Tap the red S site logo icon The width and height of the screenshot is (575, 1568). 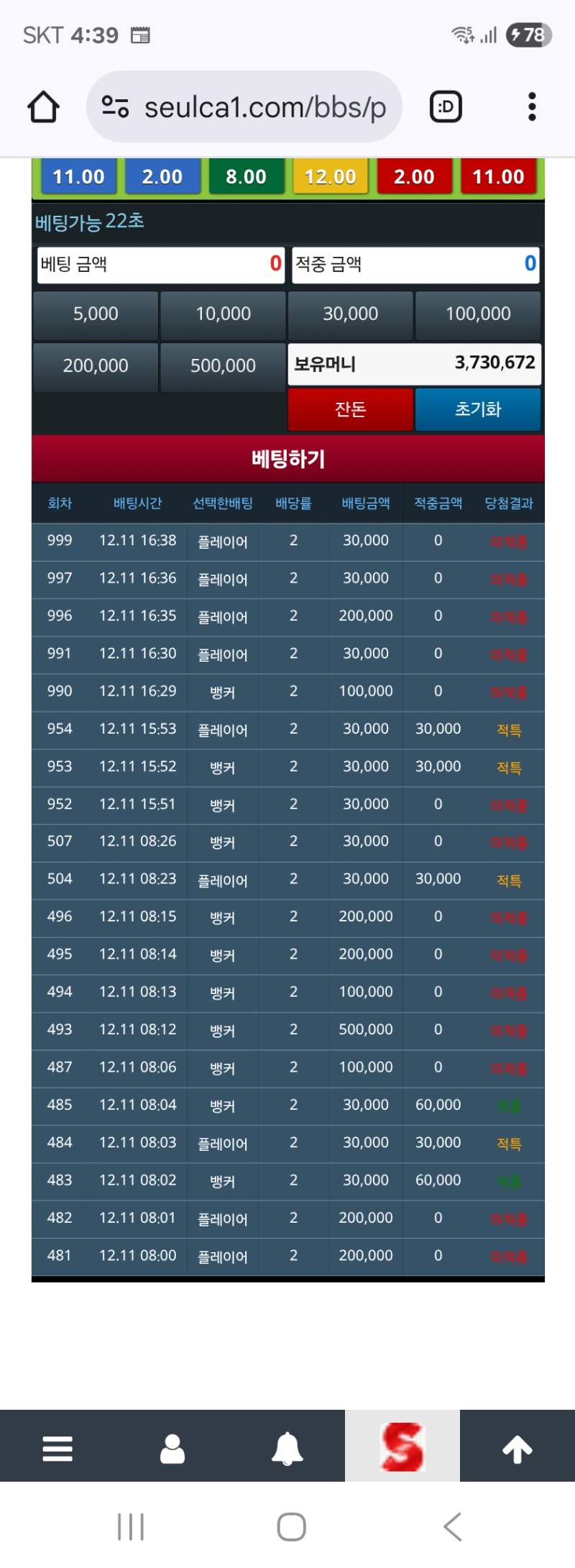(x=402, y=1446)
